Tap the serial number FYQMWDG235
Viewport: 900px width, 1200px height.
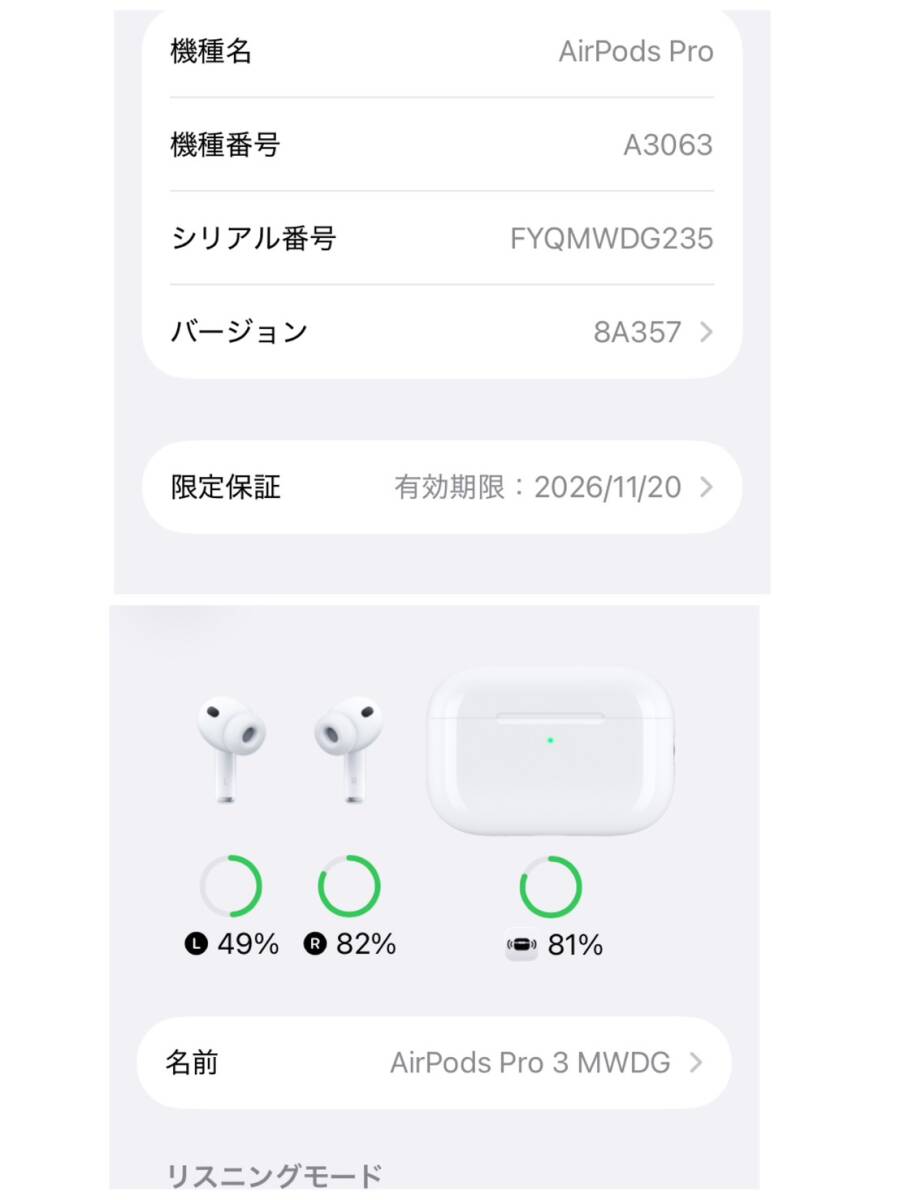[x=610, y=239]
